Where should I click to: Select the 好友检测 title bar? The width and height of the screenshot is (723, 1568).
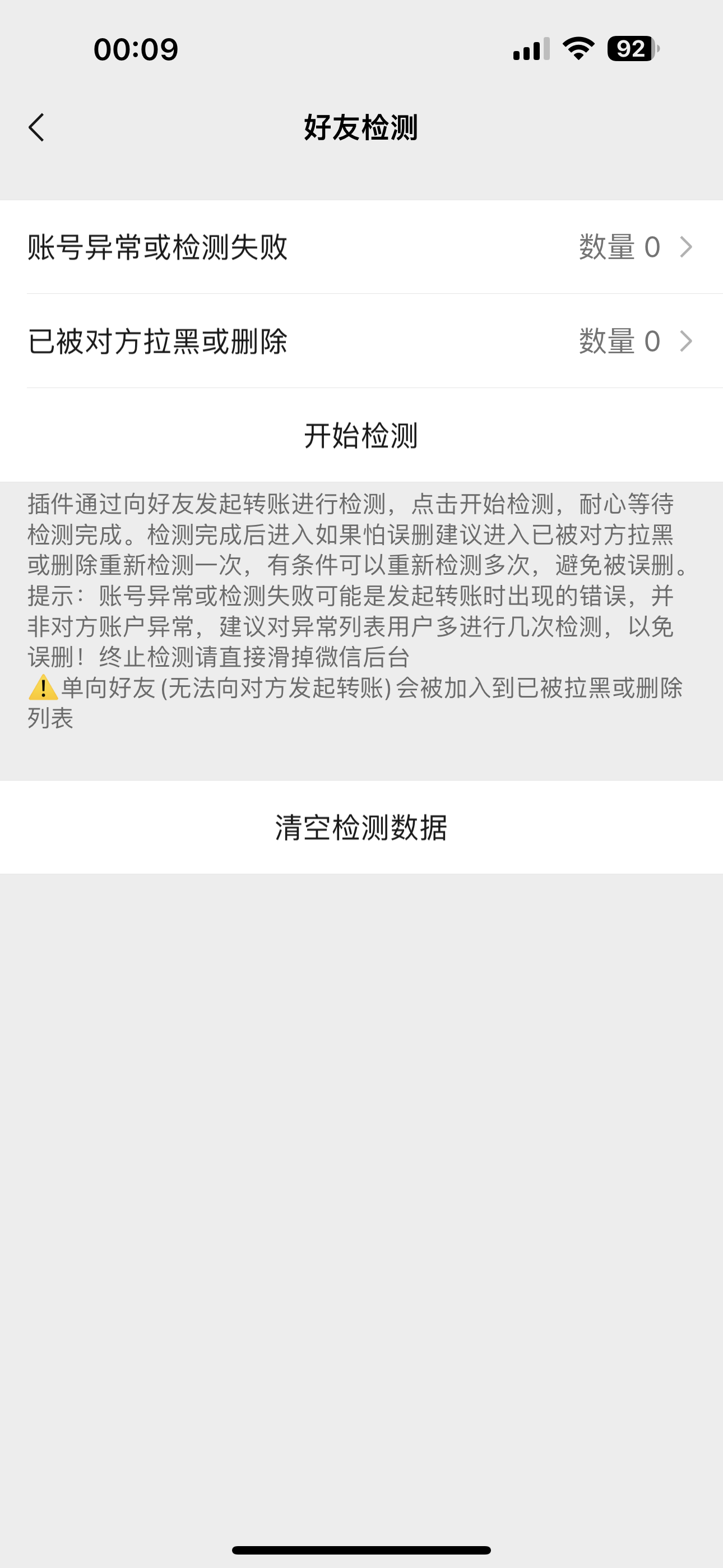[361, 128]
